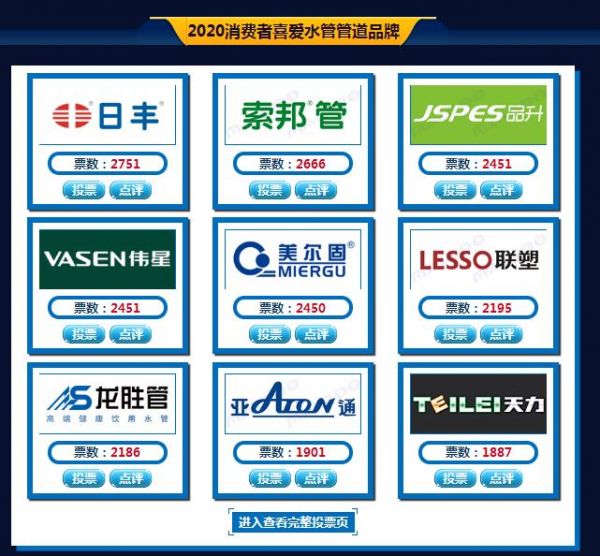This screenshot has width=600, height=556.
Task: Review TEILEI天力
Action: tap(501, 479)
